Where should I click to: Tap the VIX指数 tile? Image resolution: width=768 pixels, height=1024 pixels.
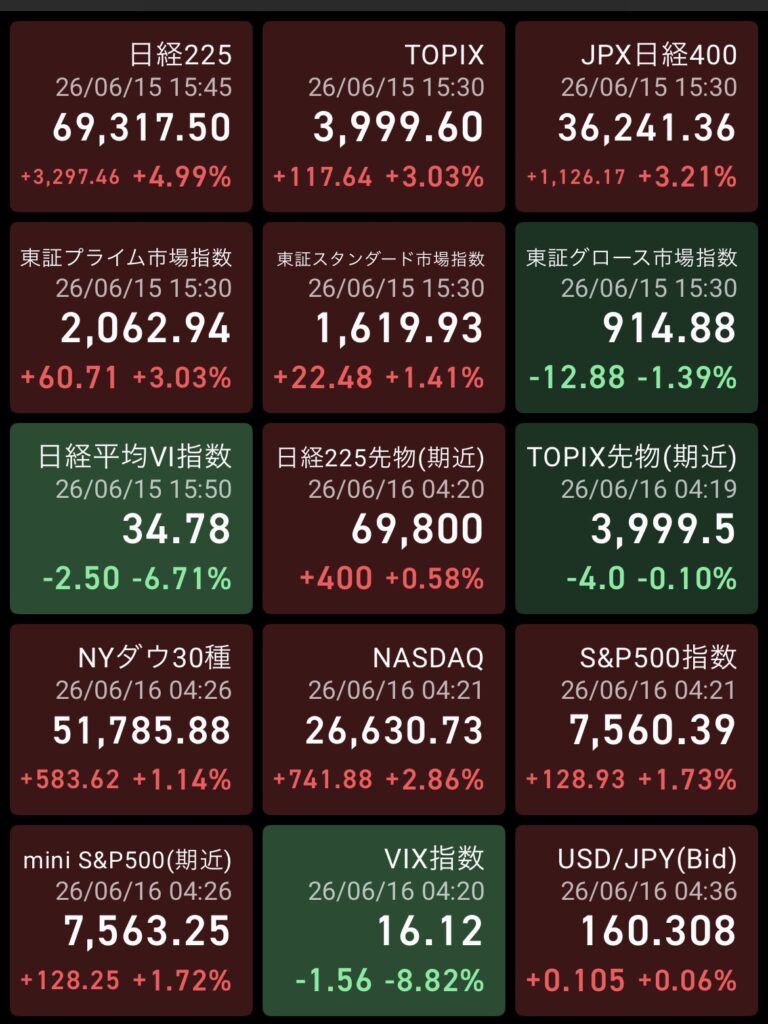coord(384,921)
